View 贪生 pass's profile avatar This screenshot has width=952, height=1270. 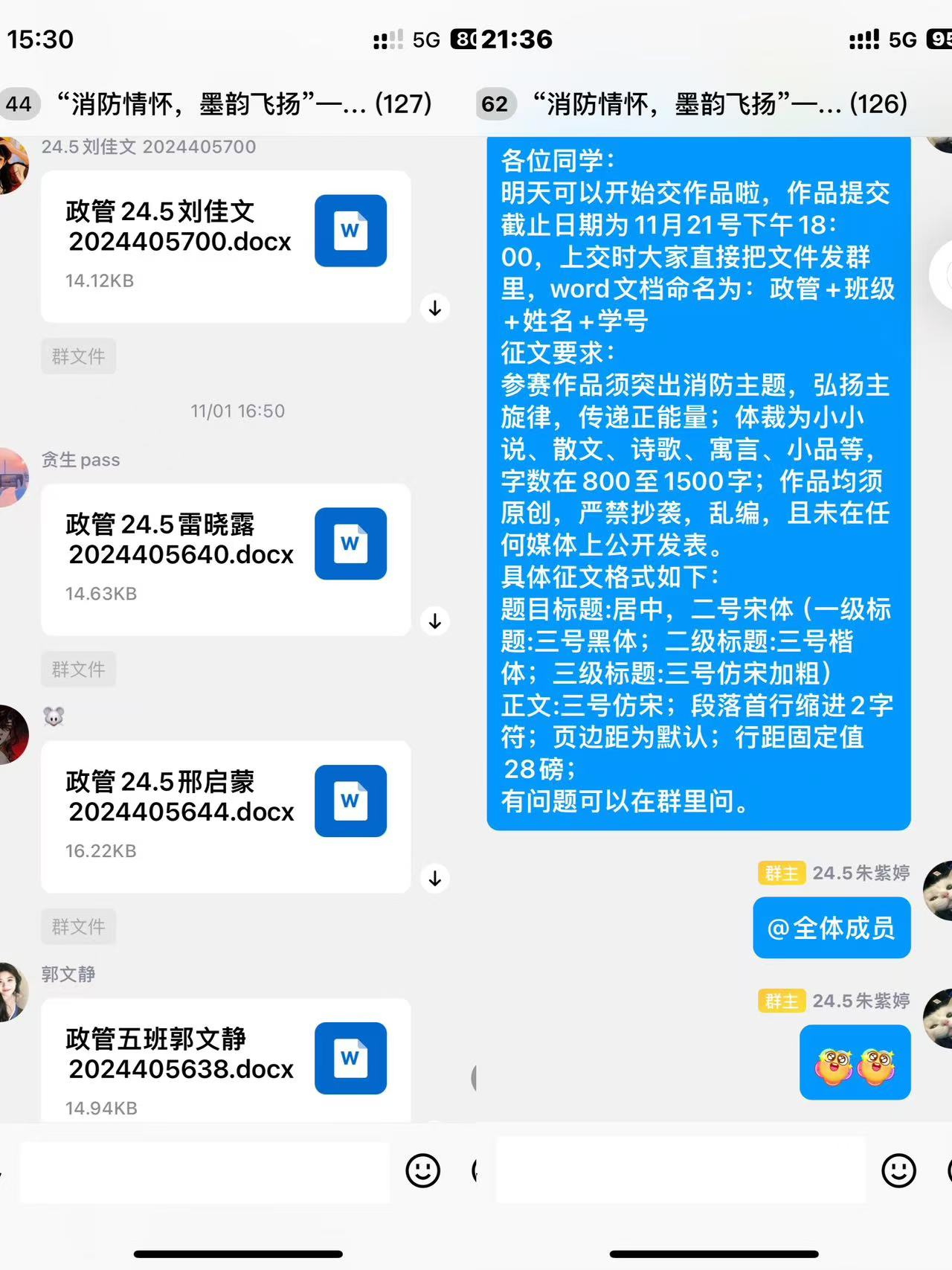click(11, 478)
